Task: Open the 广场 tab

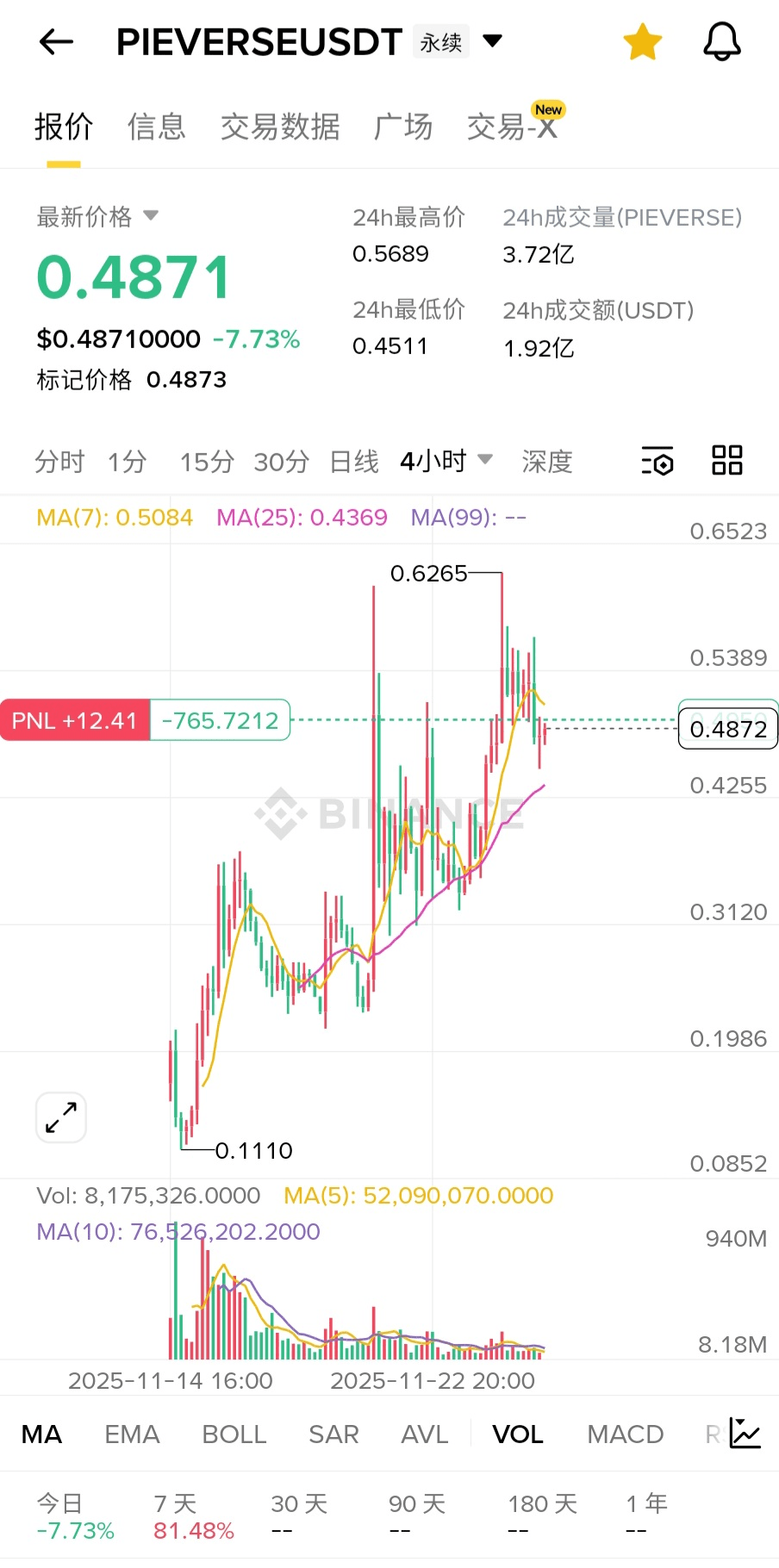Action: [402, 127]
